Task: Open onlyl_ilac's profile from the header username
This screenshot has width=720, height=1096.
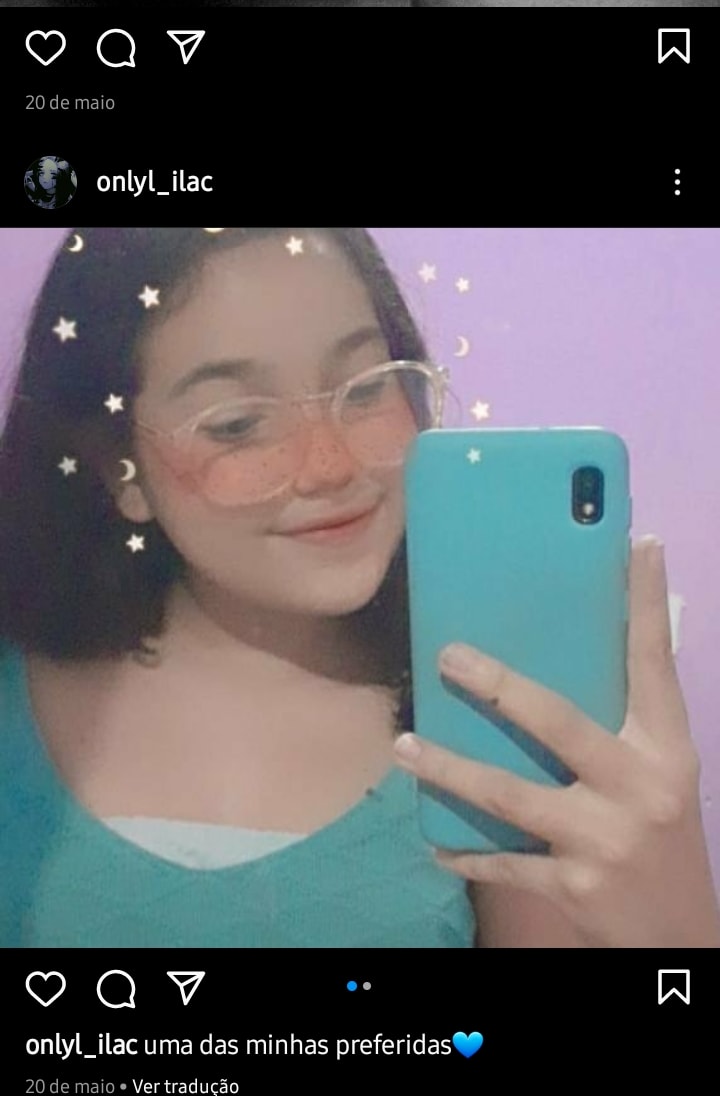Action: (154, 182)
